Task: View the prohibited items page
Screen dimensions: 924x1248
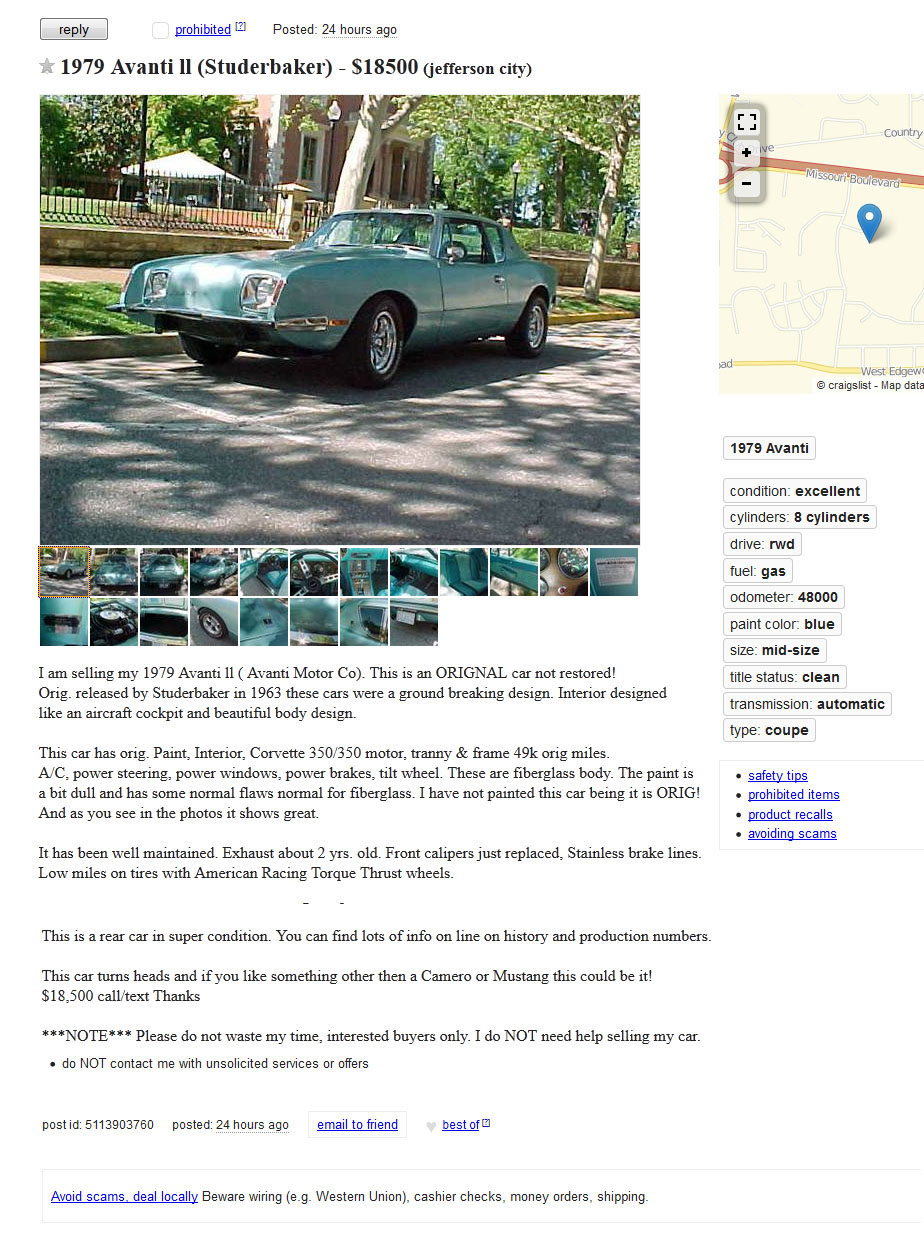Action: pyautogui.click(x=793, y=795)
